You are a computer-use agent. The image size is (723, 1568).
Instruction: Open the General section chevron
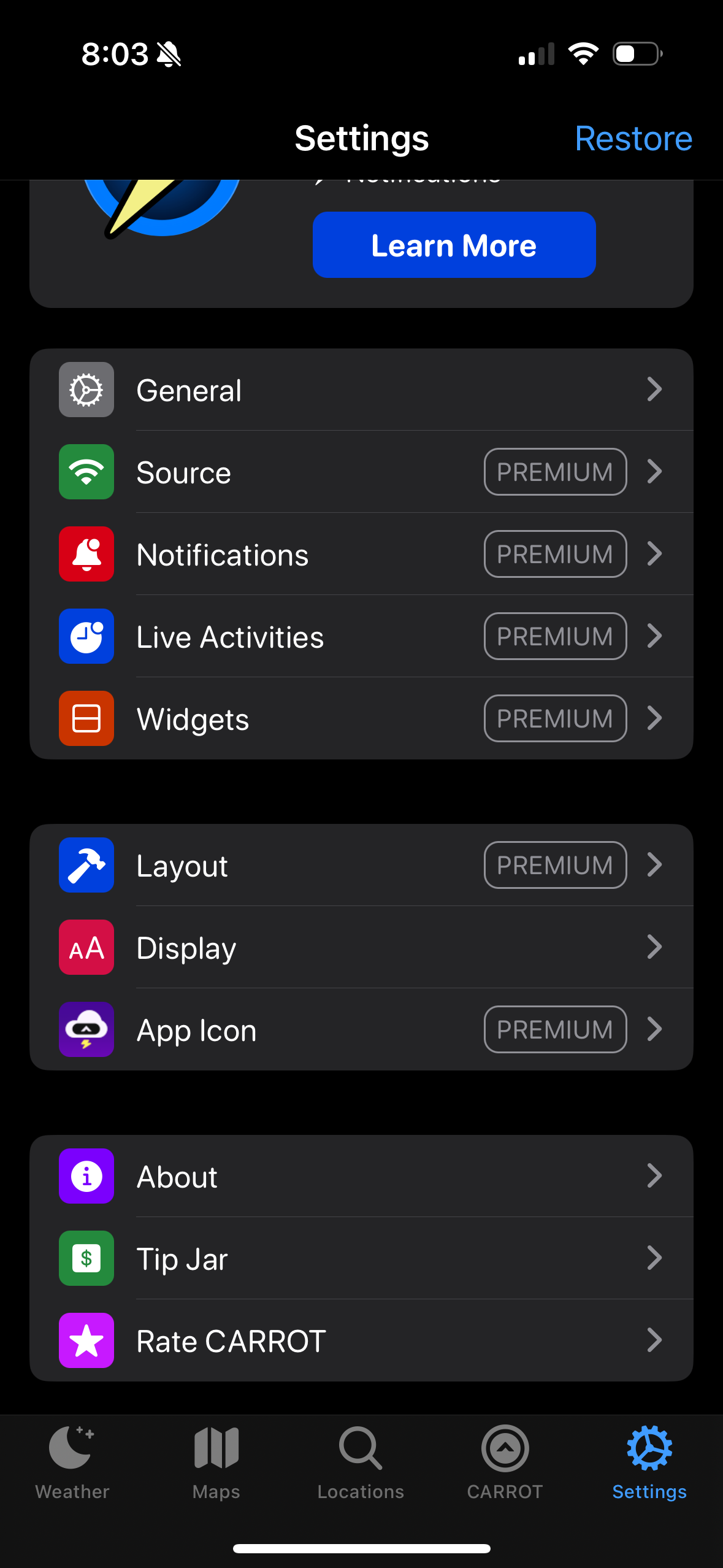[x=654, y=390]
